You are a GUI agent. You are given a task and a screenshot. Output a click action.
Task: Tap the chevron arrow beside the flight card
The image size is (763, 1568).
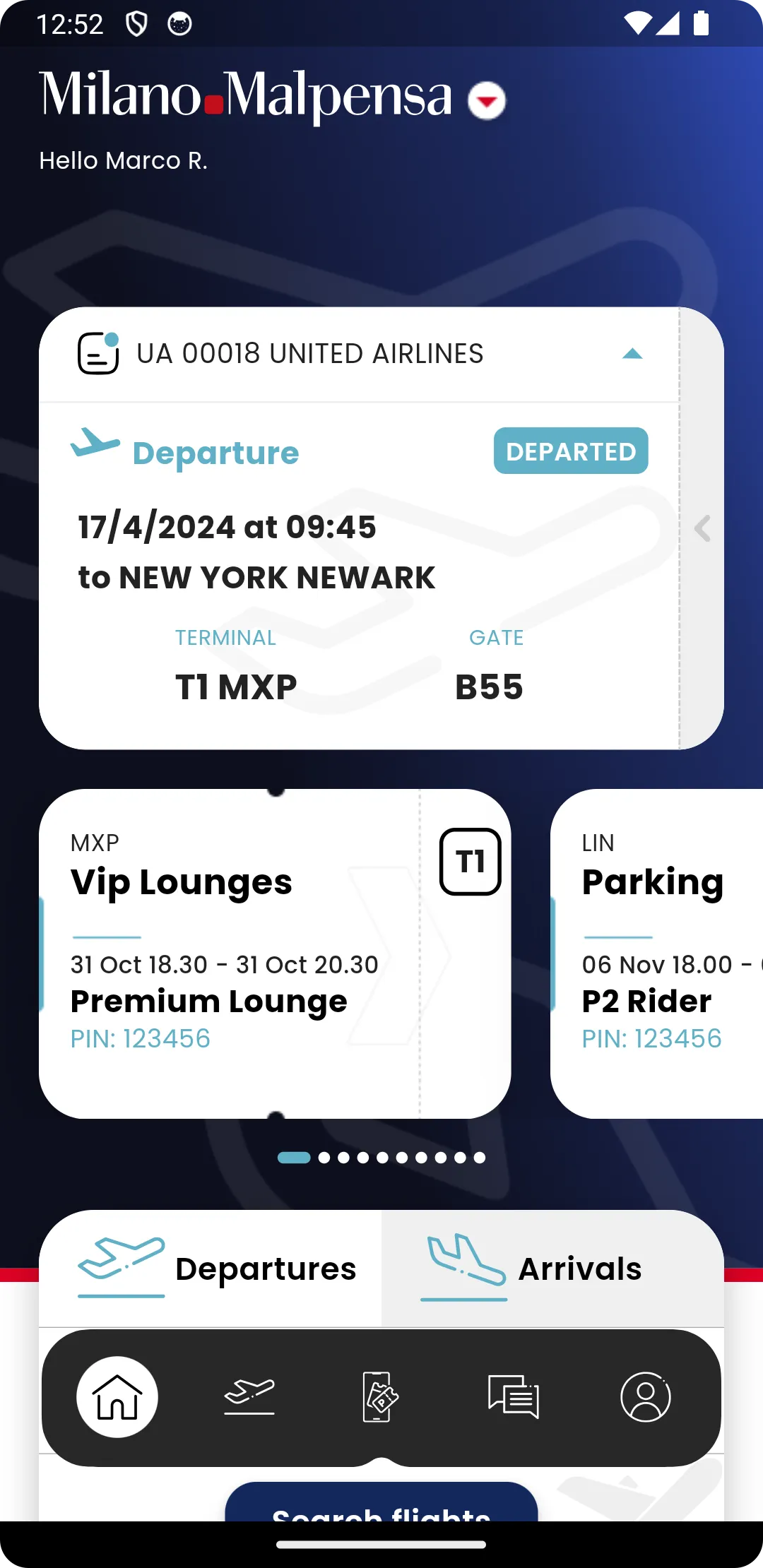pos(702,528)
